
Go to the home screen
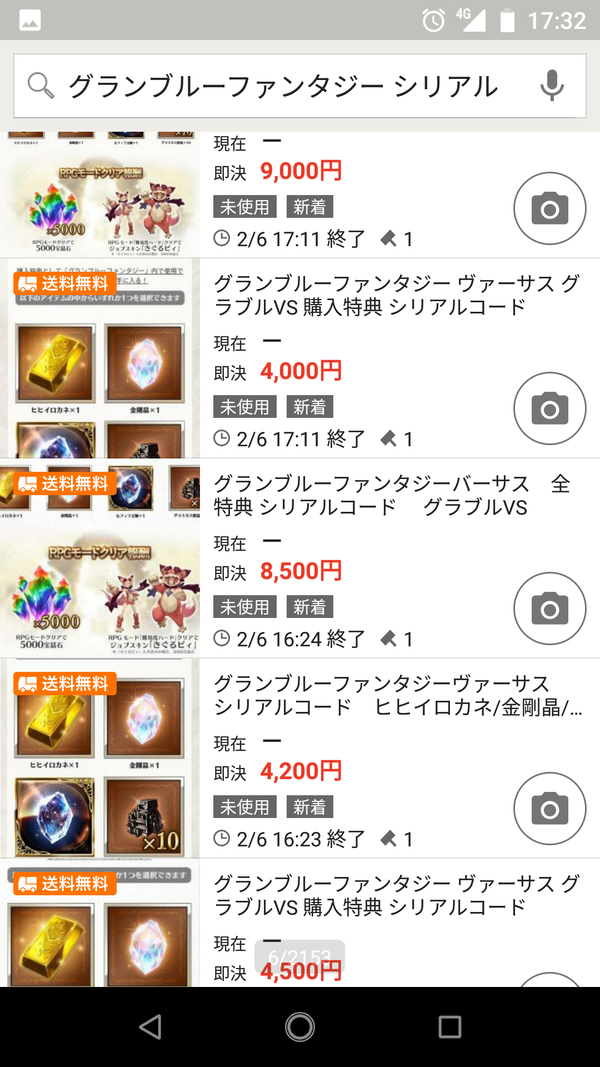[300, 1026]
